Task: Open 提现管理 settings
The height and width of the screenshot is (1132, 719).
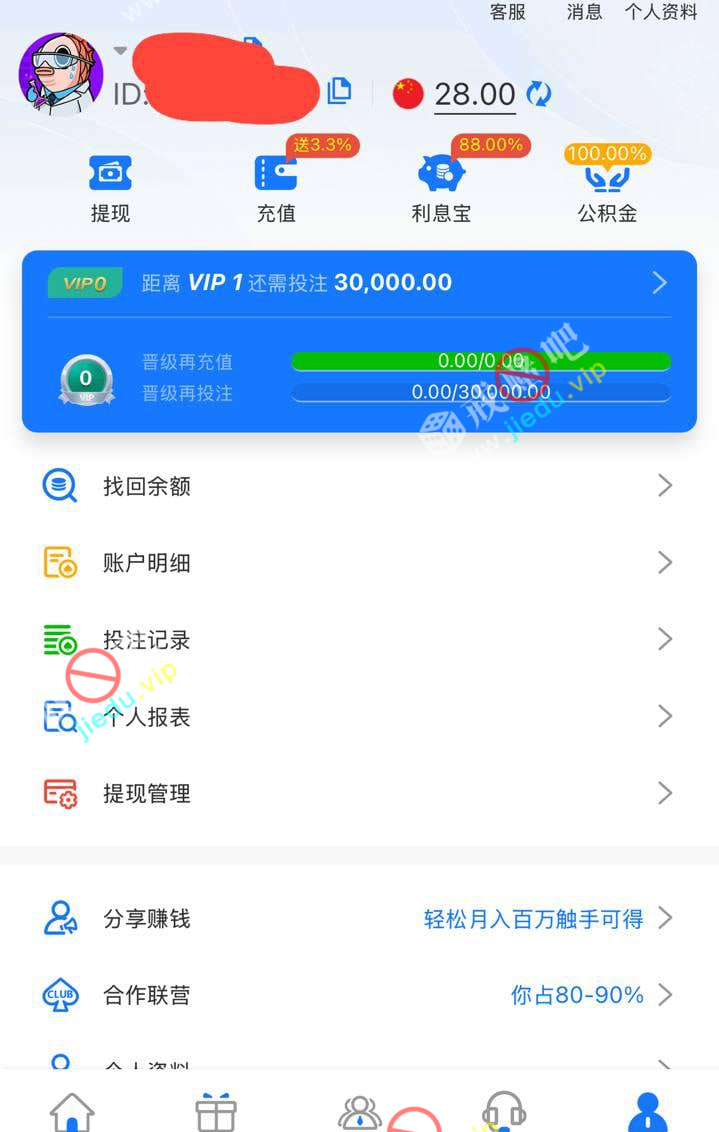Action: [359, 794]
